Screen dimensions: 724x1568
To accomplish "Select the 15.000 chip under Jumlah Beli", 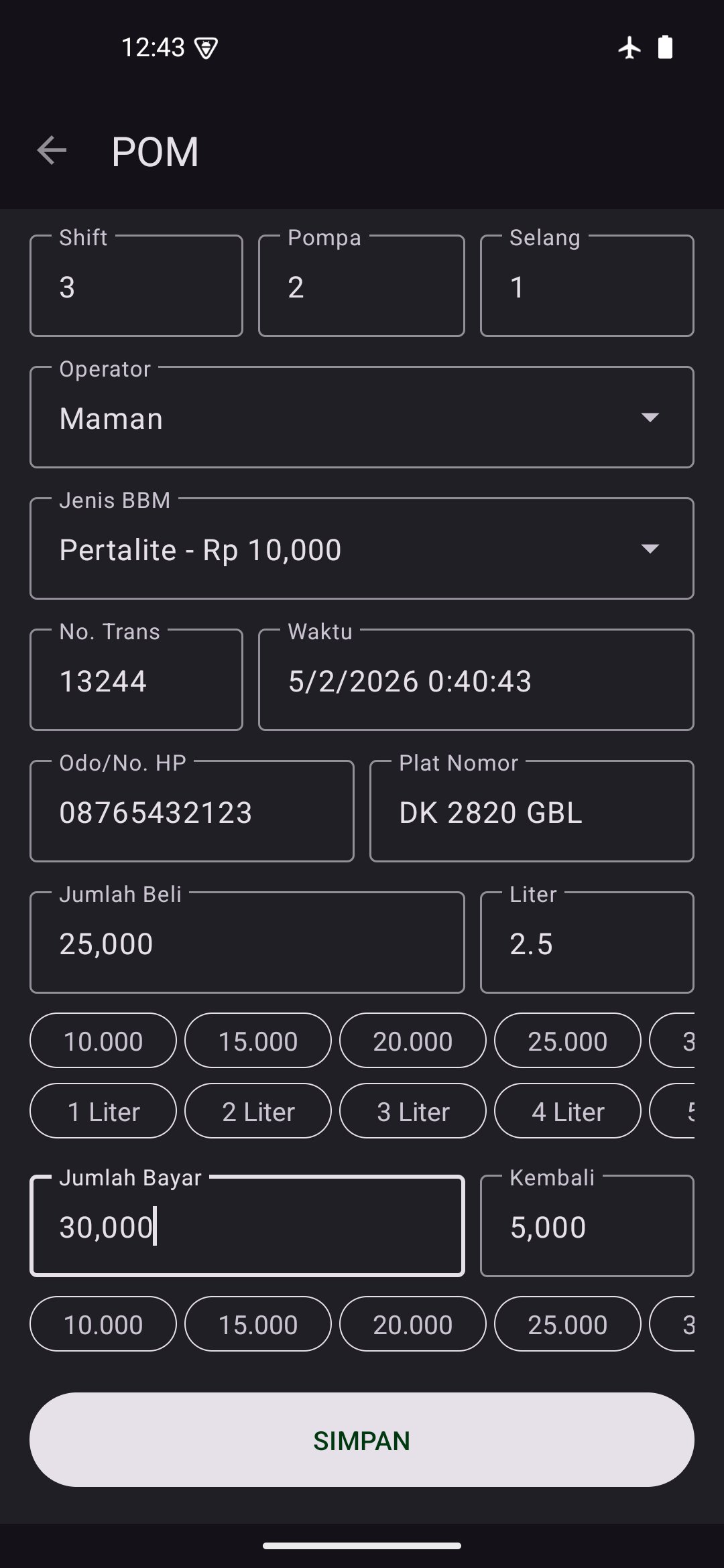I will point(258,1041).
